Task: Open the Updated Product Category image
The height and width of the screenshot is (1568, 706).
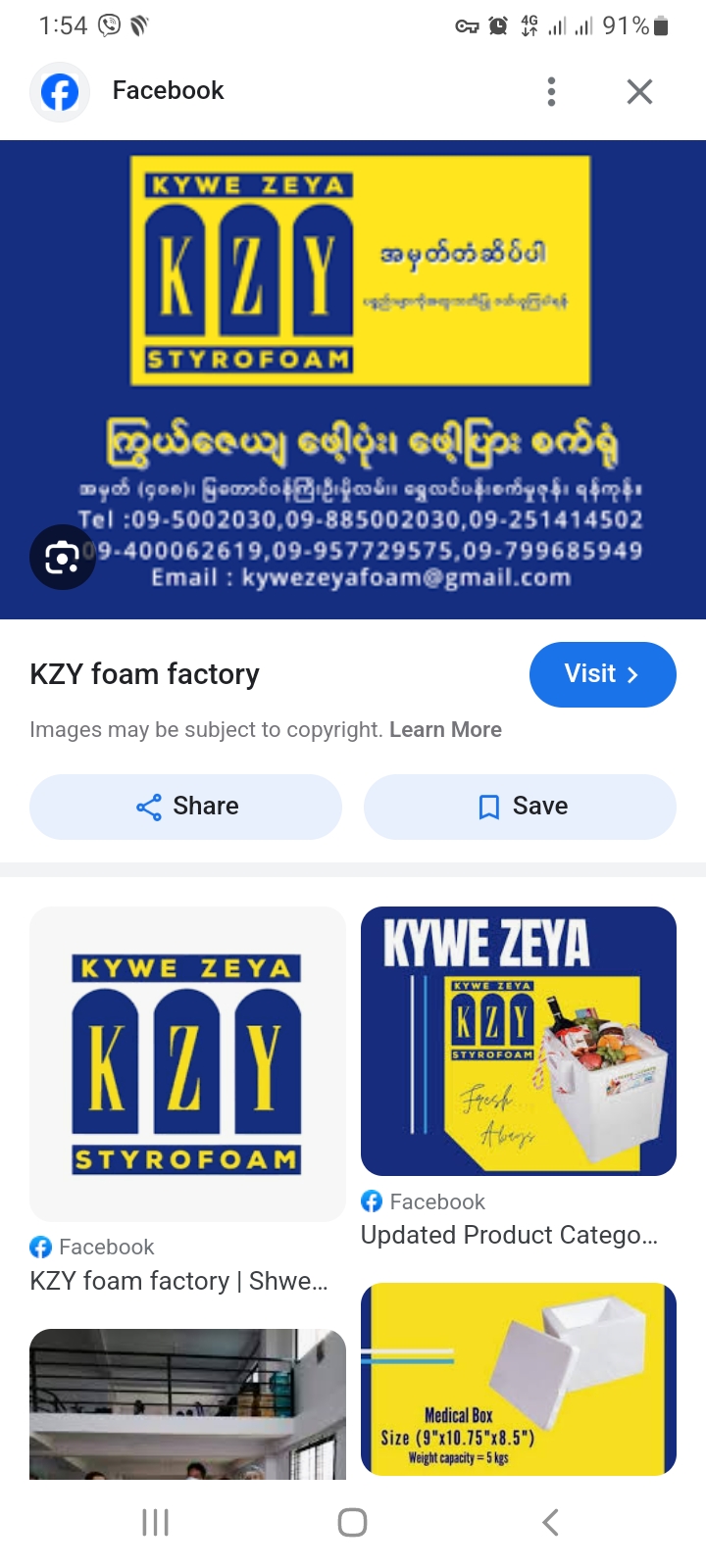Action: [x=518, y=1041]
